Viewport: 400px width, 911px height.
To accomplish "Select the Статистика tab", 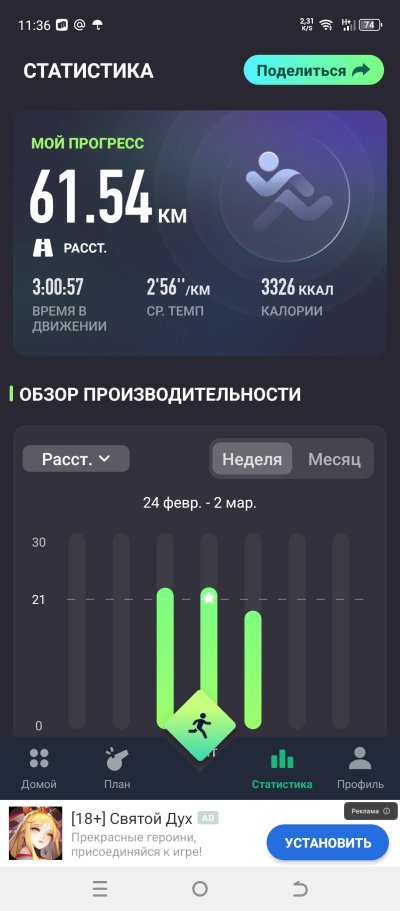I will click(x=282, y=769).
